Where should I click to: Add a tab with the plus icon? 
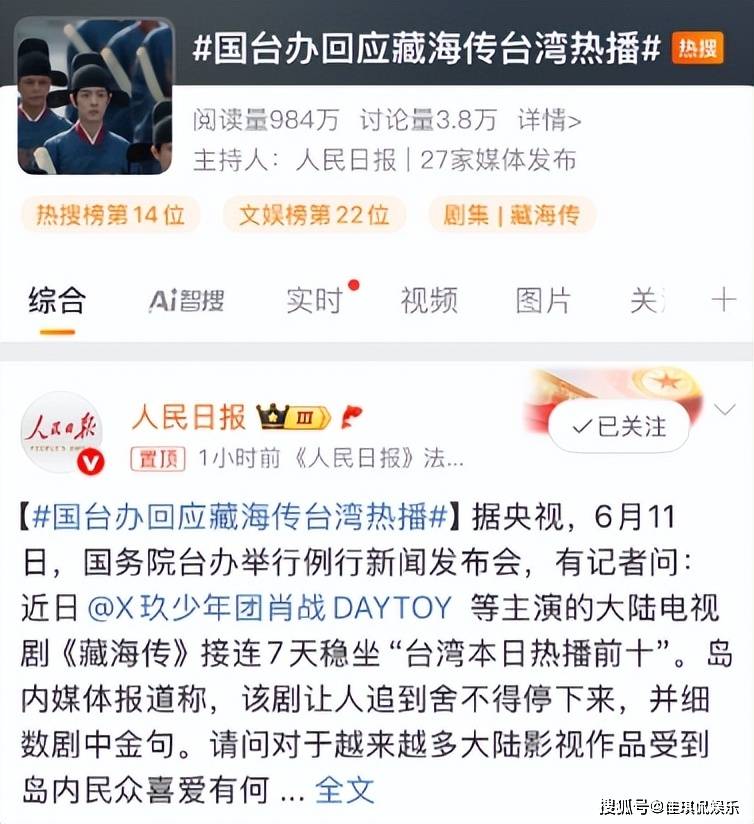click(x=723, y=300)
